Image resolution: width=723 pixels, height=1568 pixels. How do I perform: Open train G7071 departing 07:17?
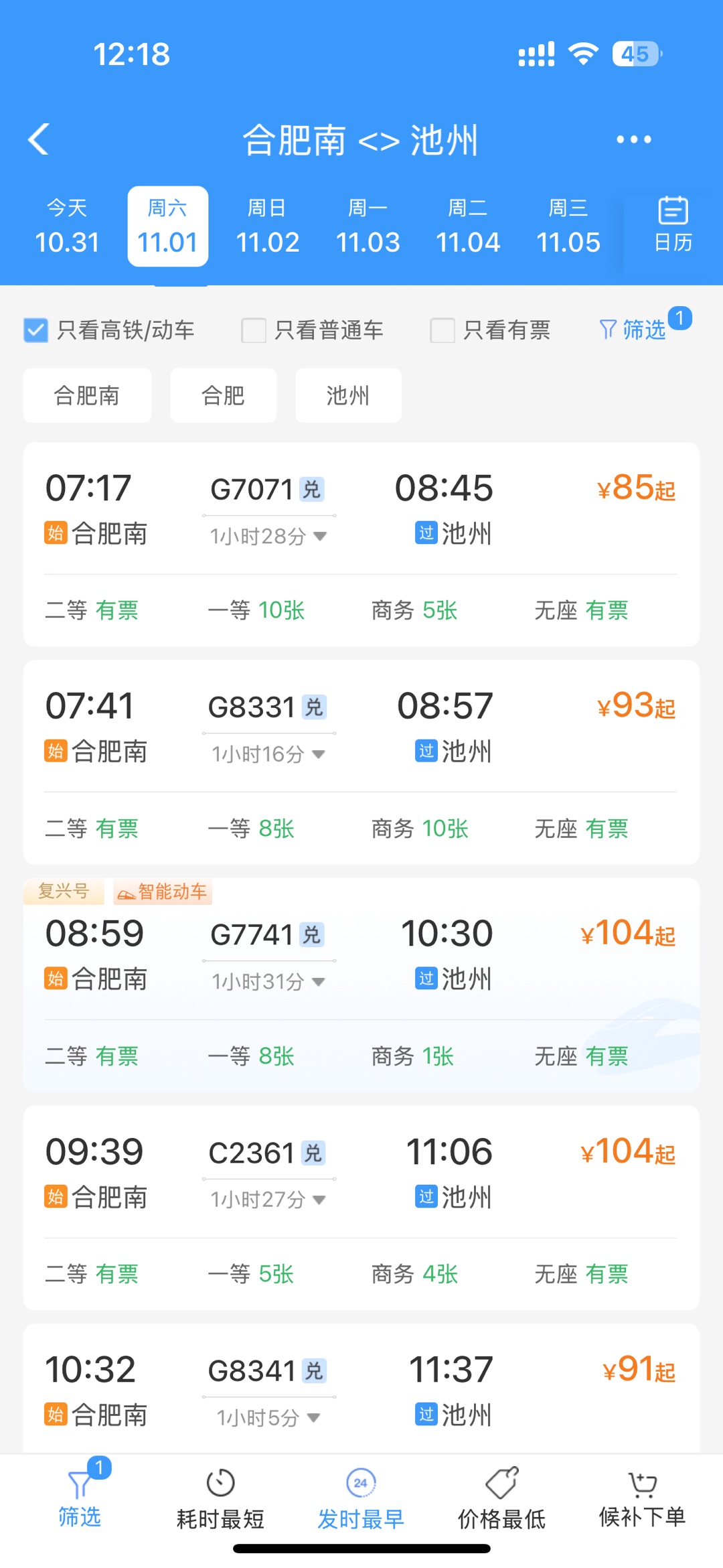(x=361, y=510)
